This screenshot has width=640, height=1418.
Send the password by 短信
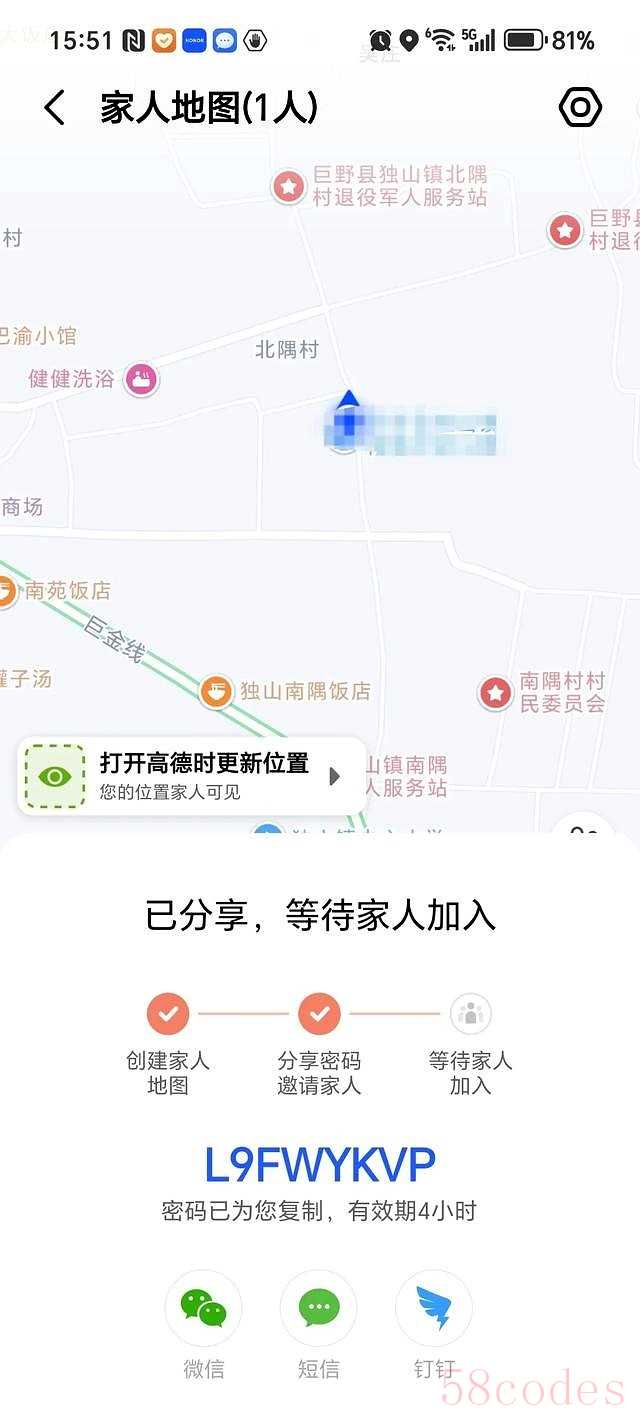319,1309
